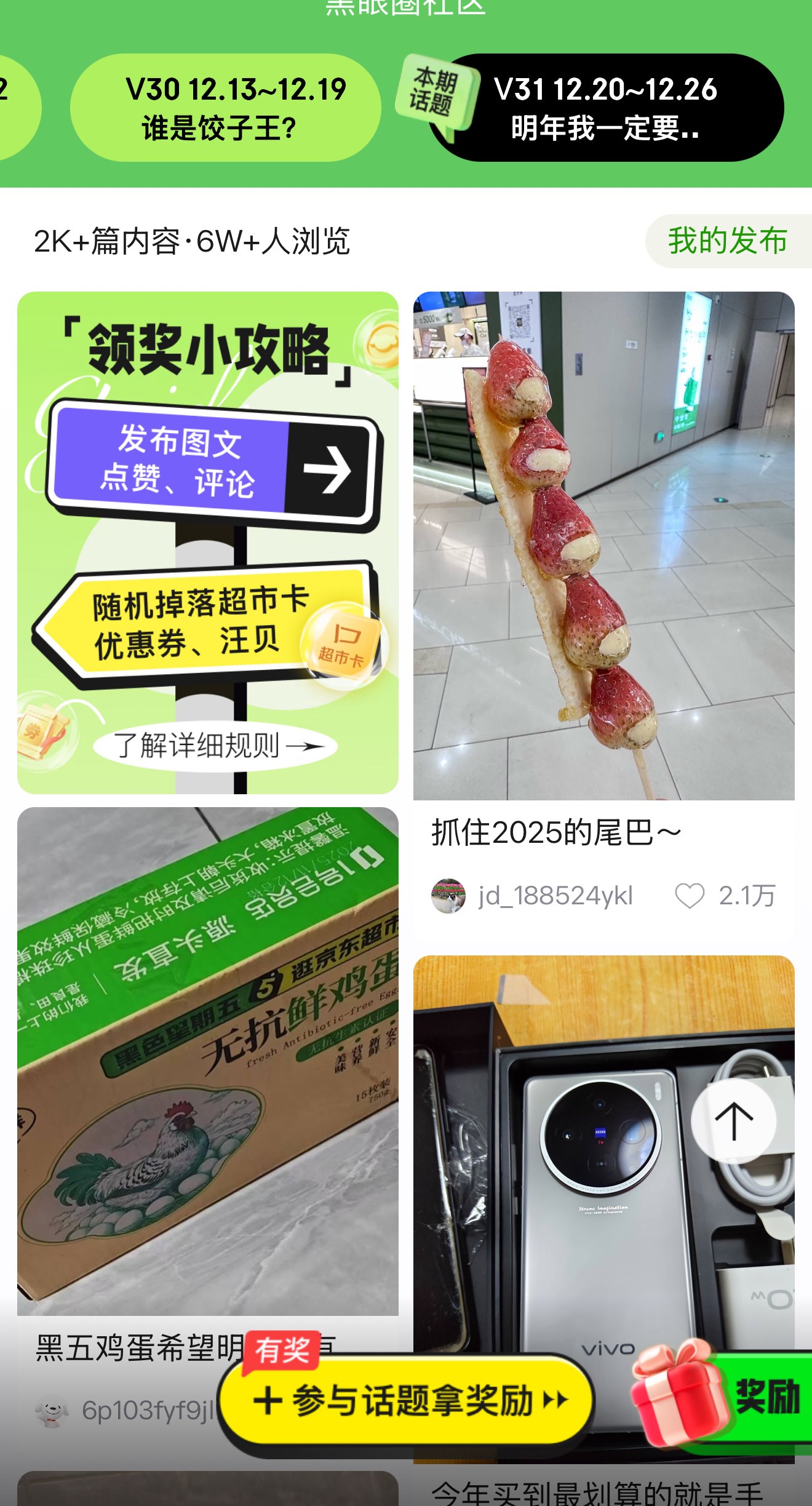Select the V30 12.13~12.19 topic chip

pos(225,108)
